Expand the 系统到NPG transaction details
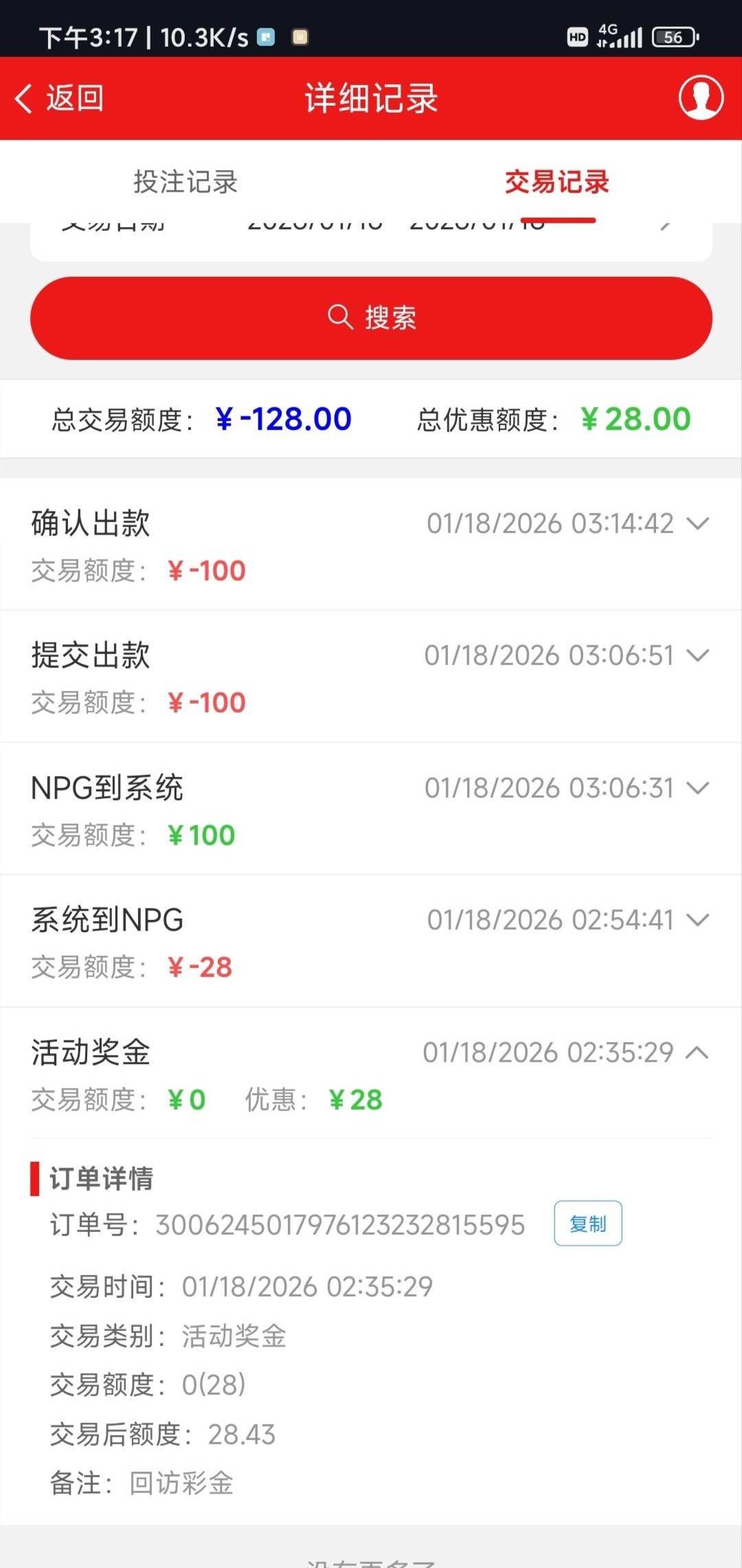 tap(697, 920)
